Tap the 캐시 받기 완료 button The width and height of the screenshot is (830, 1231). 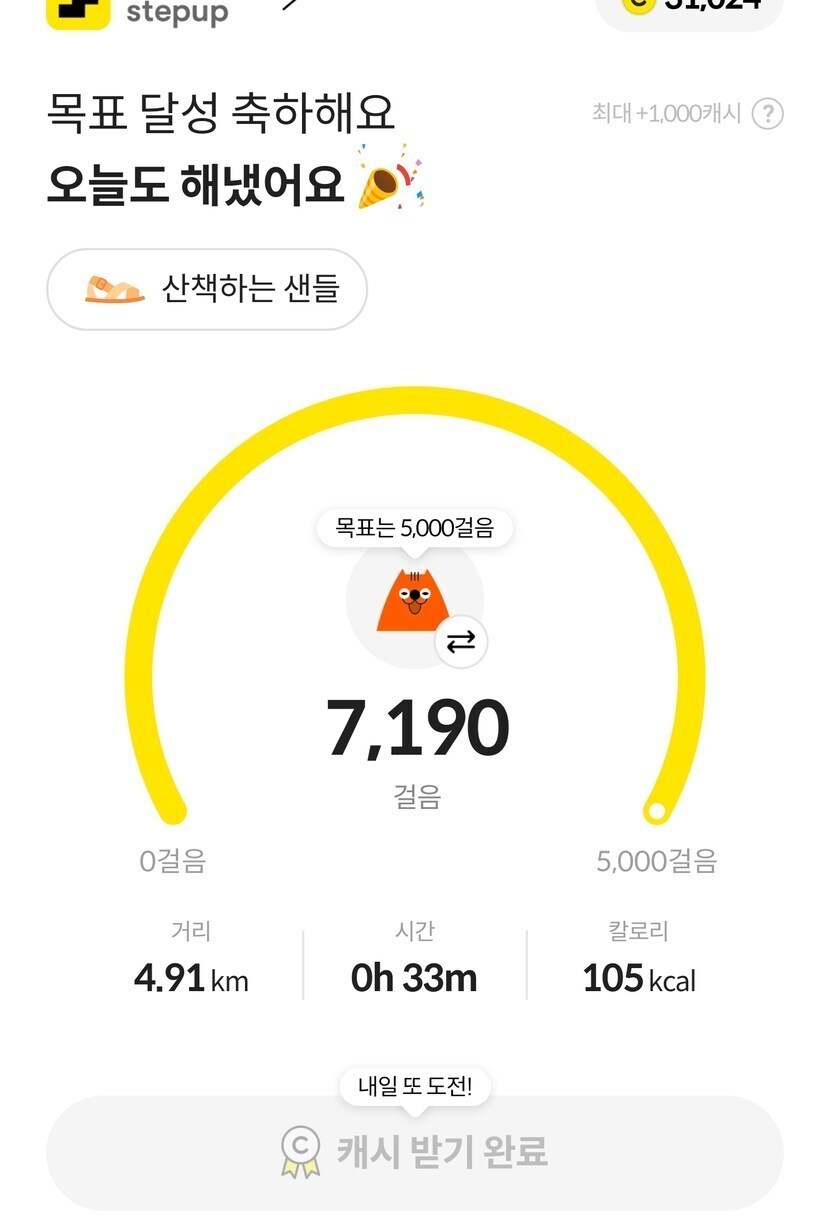(x=414, y=1152)
